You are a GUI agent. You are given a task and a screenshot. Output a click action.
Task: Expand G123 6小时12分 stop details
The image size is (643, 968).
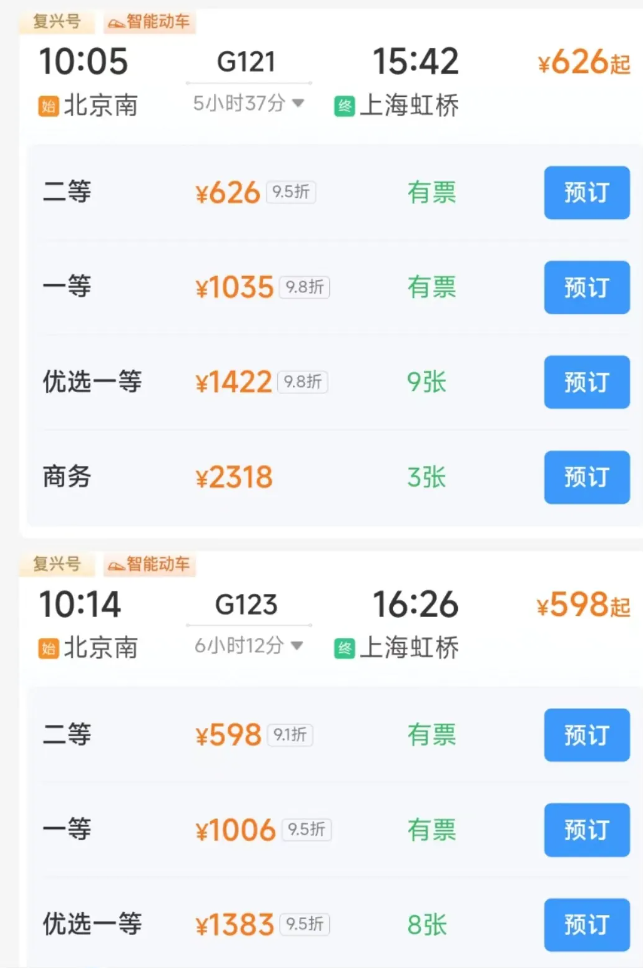pos(249,646)
